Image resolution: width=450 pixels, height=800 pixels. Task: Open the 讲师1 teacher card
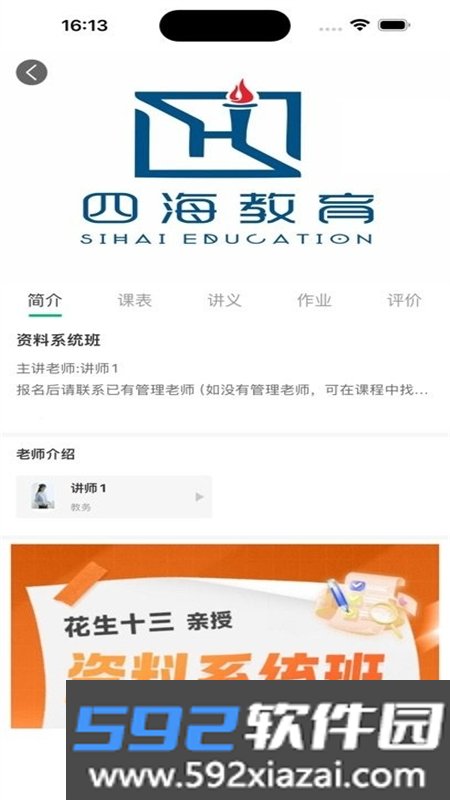click(x=114, y=497)
